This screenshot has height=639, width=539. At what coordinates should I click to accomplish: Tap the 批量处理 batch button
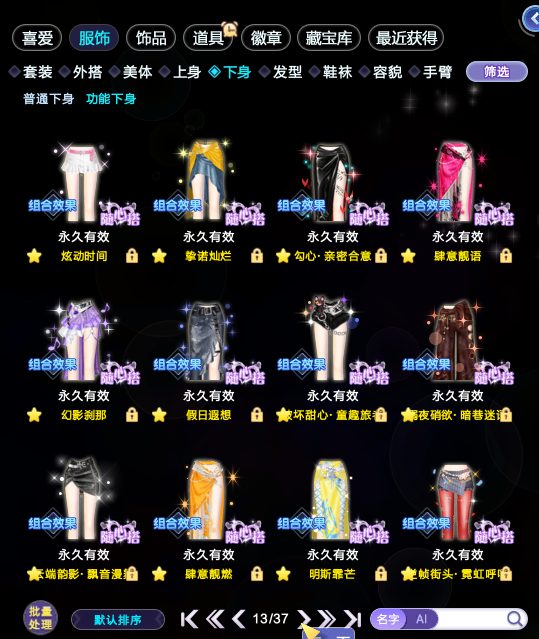point(40,618)
